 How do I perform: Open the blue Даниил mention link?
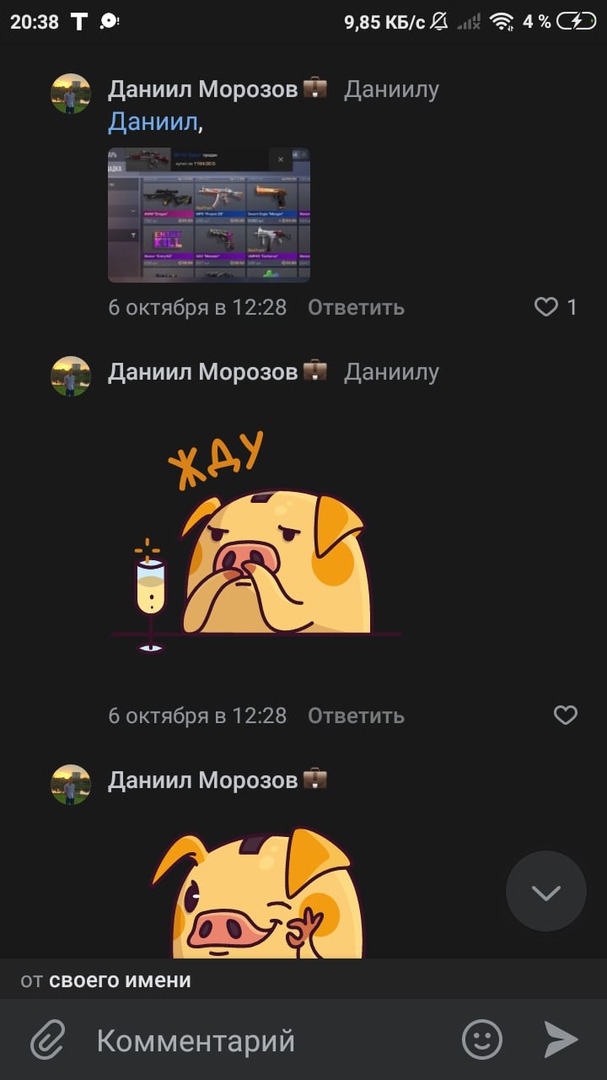point(154,123)
